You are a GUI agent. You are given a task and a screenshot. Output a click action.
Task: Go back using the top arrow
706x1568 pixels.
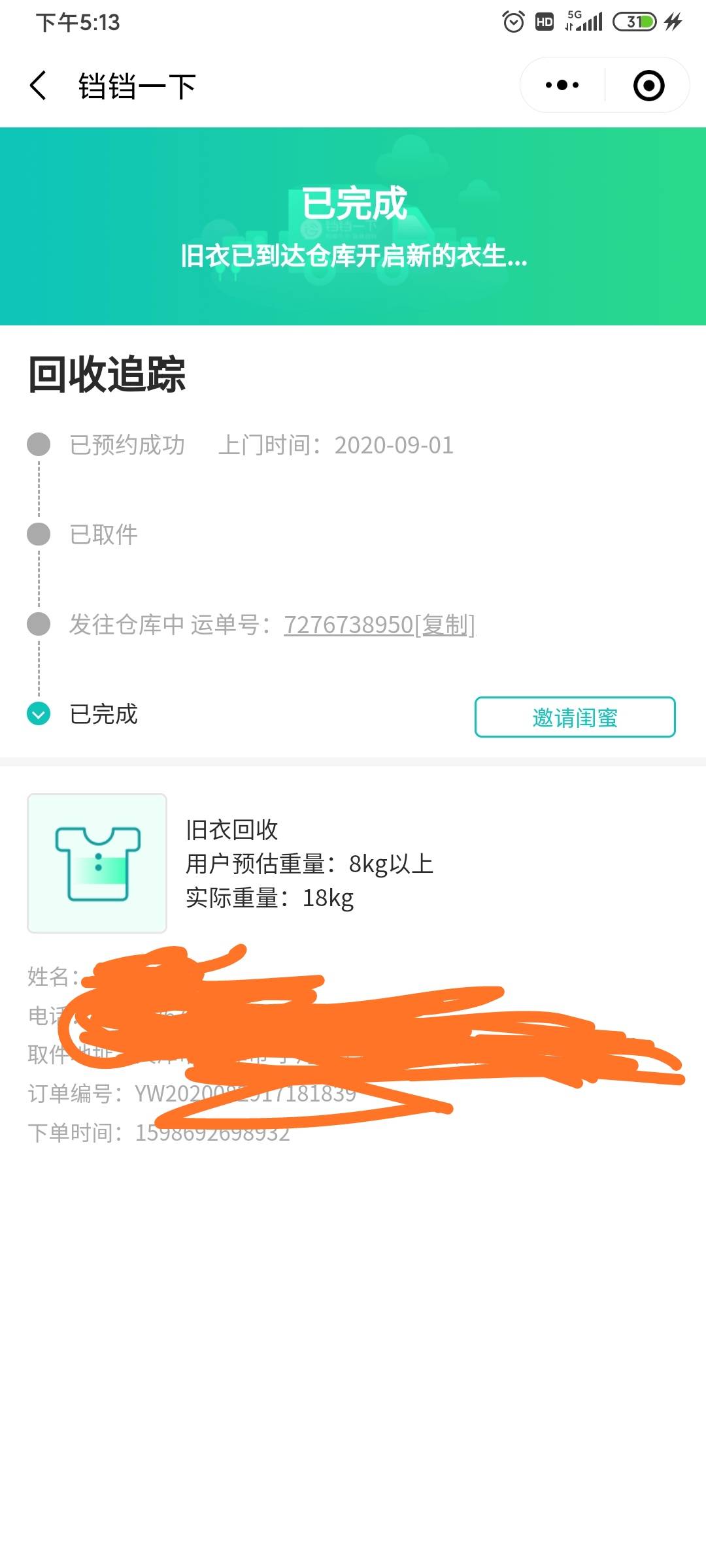coord(39,86)
